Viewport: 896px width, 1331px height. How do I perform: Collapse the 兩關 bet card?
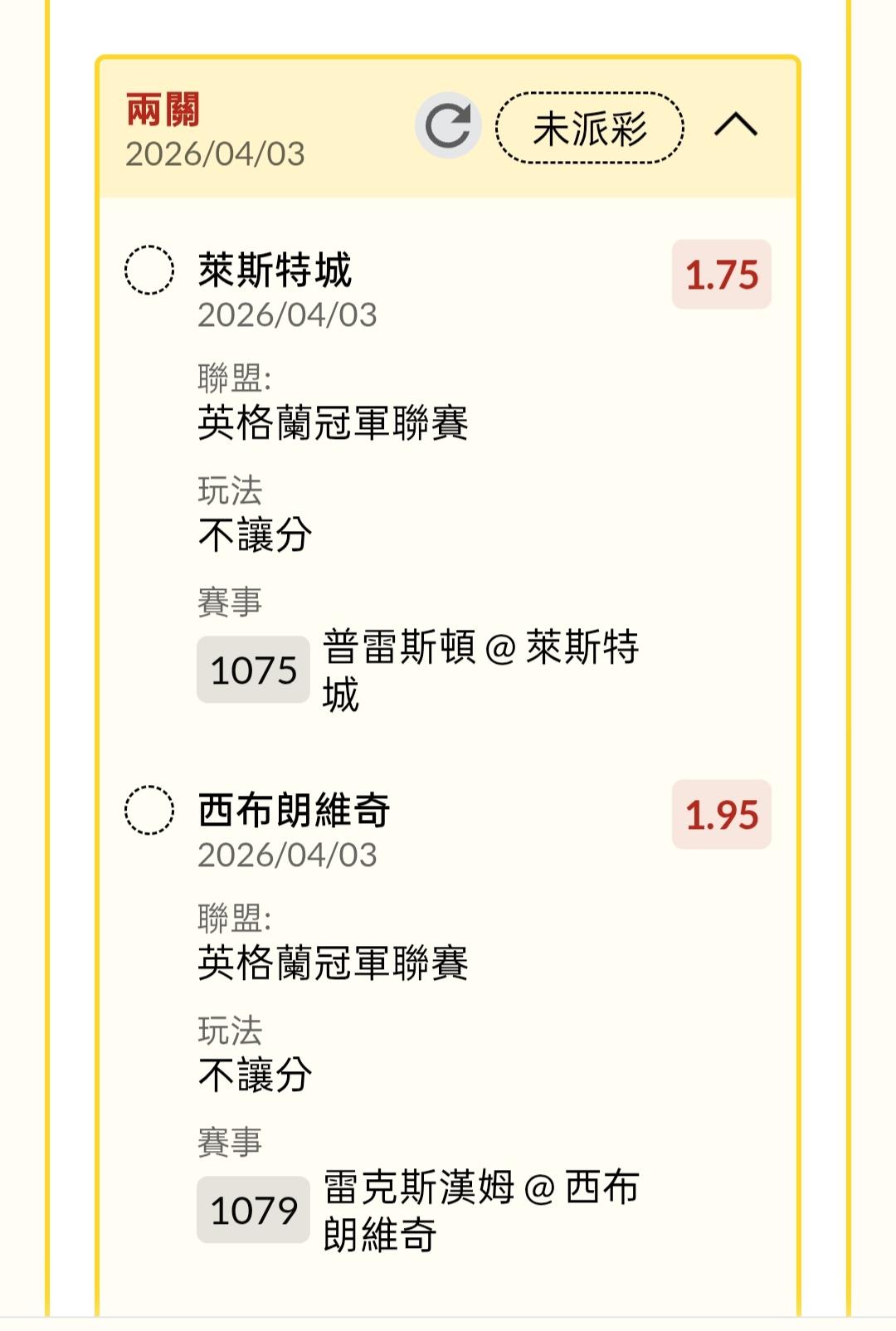tap(736, 126)
